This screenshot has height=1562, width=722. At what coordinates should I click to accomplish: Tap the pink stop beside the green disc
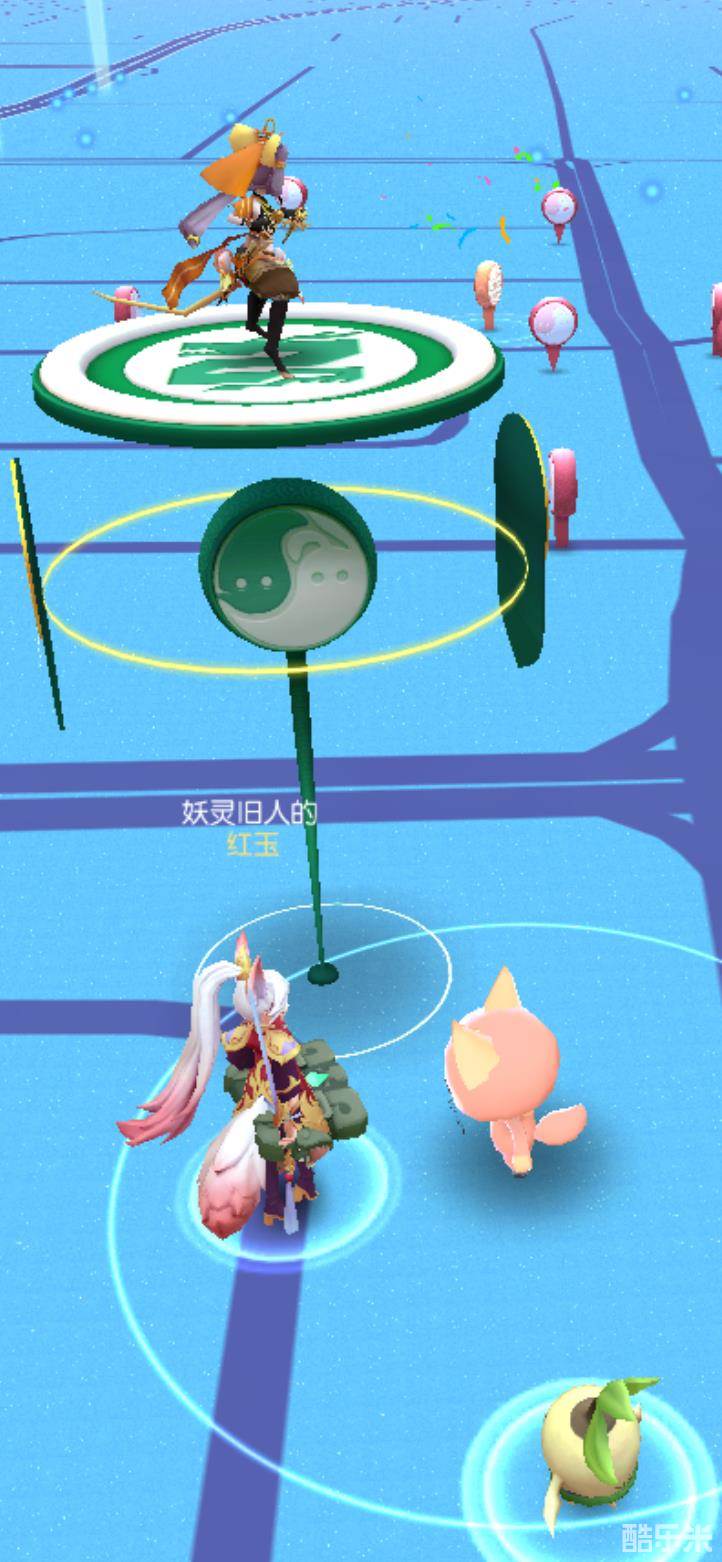pyautogui.click(x=562, y=489)
